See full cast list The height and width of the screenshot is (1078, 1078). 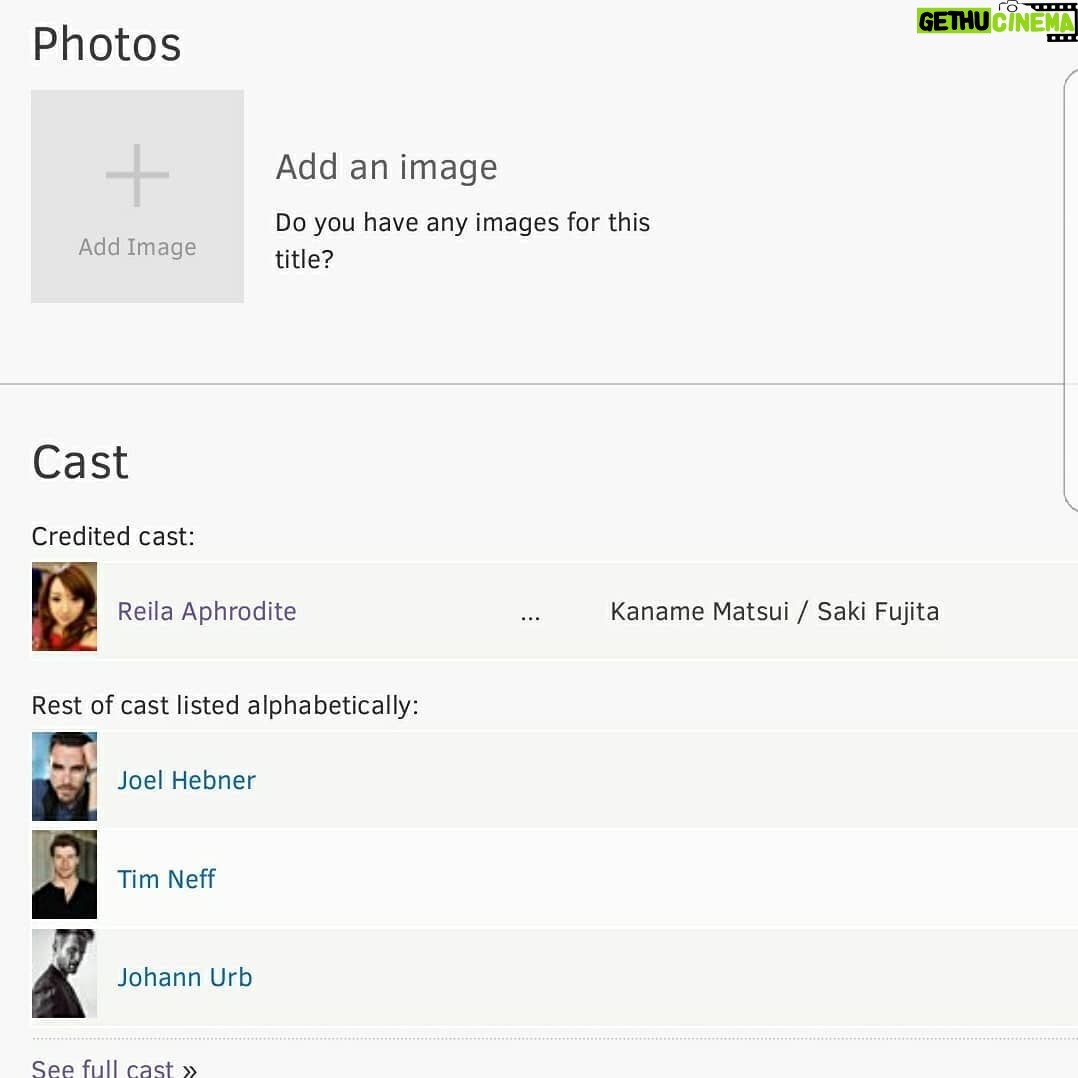click(x=114, y=1066)
